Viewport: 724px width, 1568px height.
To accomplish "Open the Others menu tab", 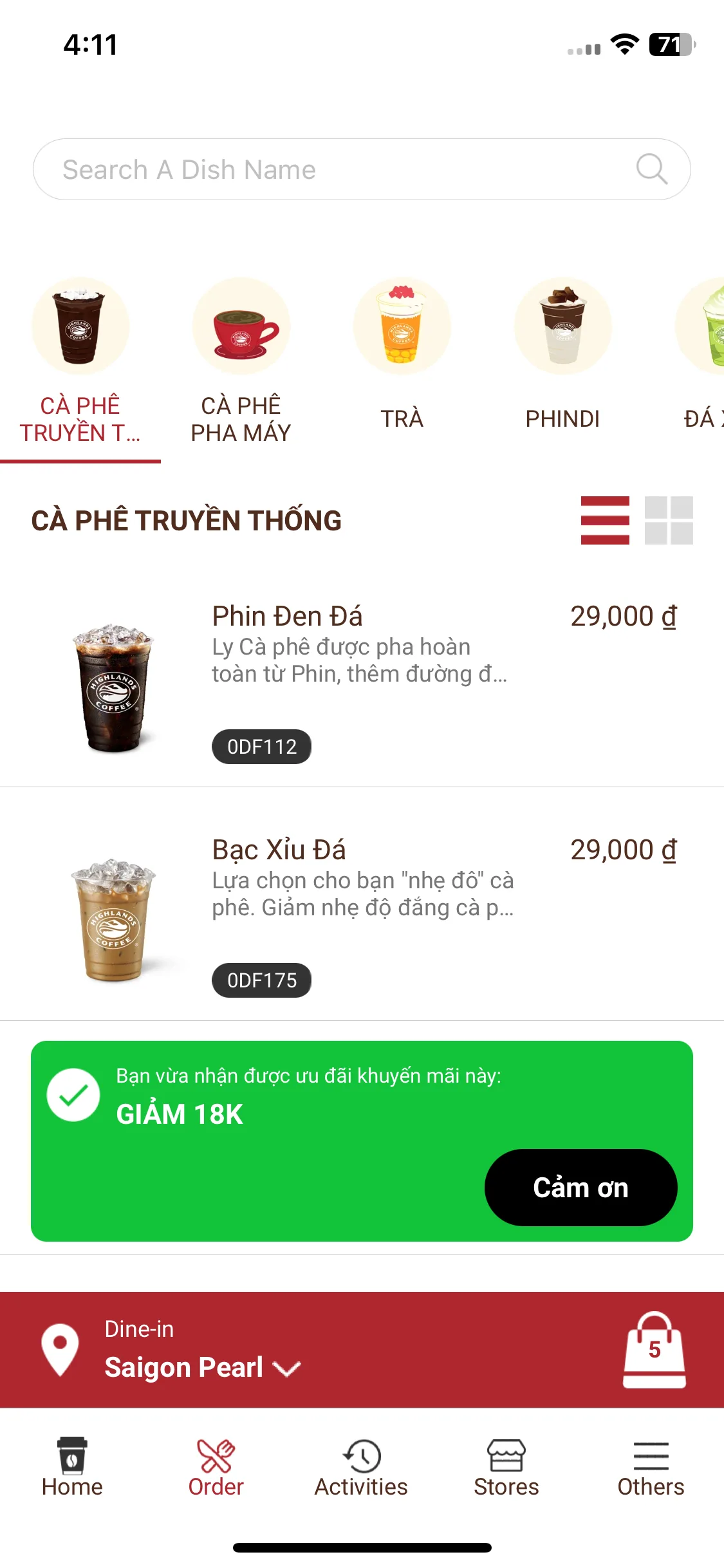I will click(651, 1468).
